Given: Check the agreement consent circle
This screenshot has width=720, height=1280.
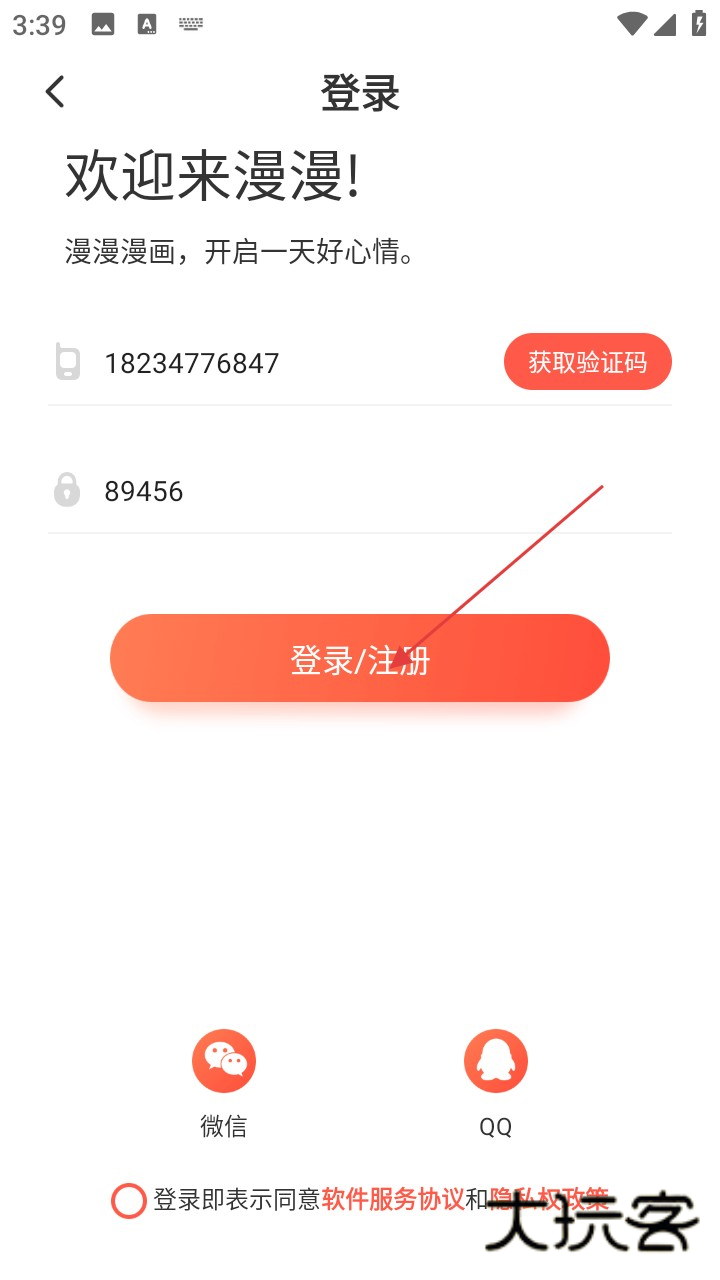Looking at the screenshot, I should (x=129, y=1200).
